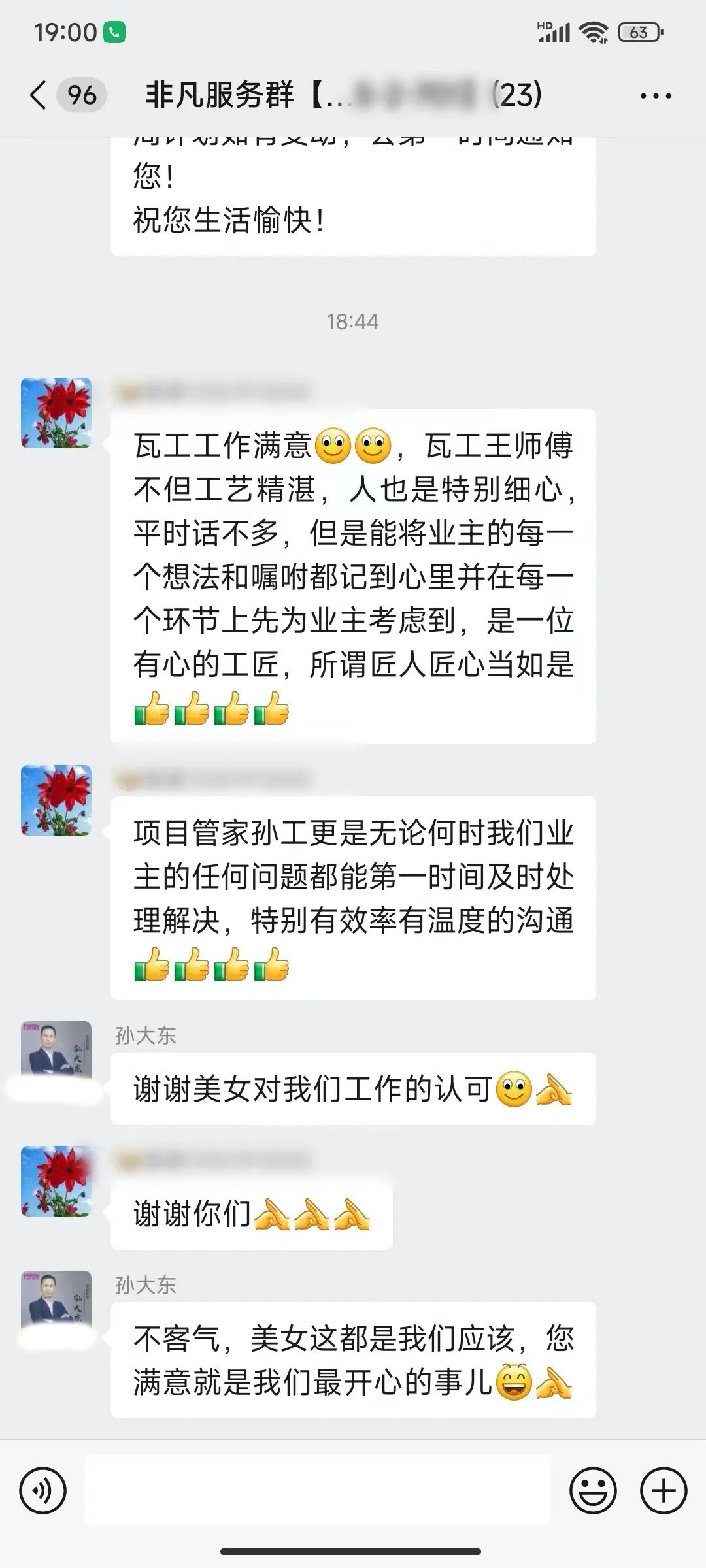Open the group chat info menu

(655, 96)
